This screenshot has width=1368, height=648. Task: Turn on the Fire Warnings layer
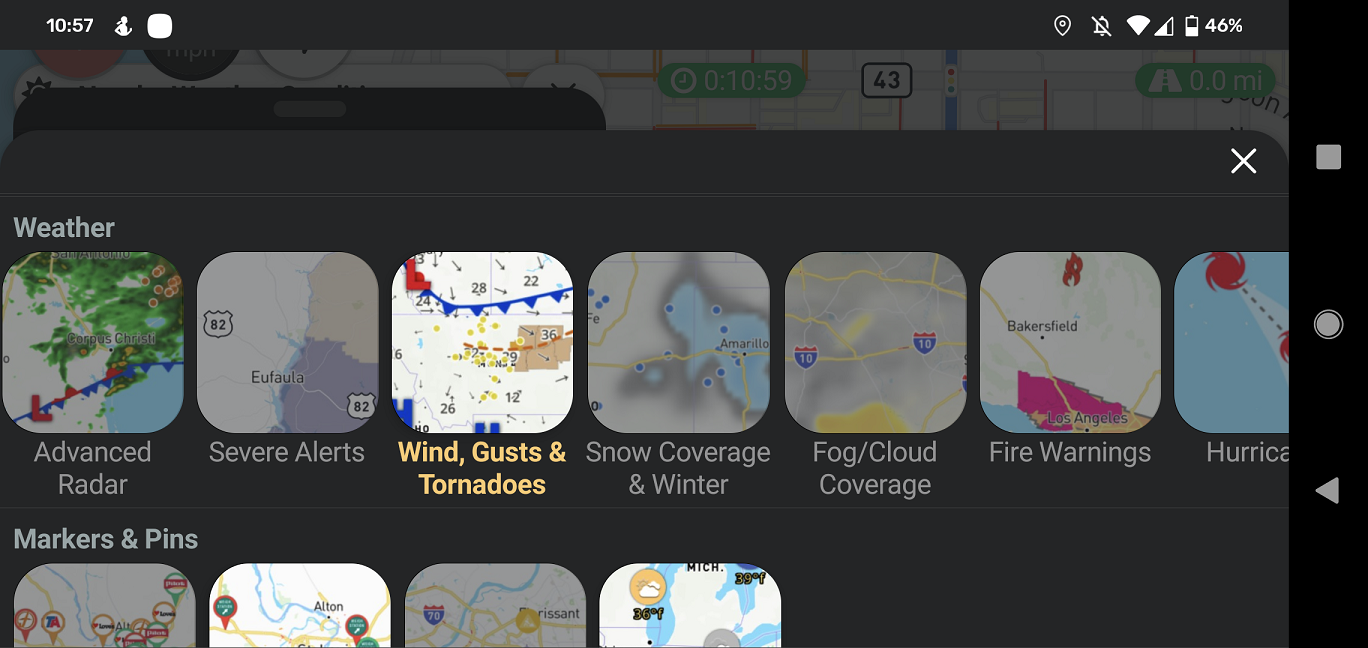pyautogui.click(x=1070, y=342)
